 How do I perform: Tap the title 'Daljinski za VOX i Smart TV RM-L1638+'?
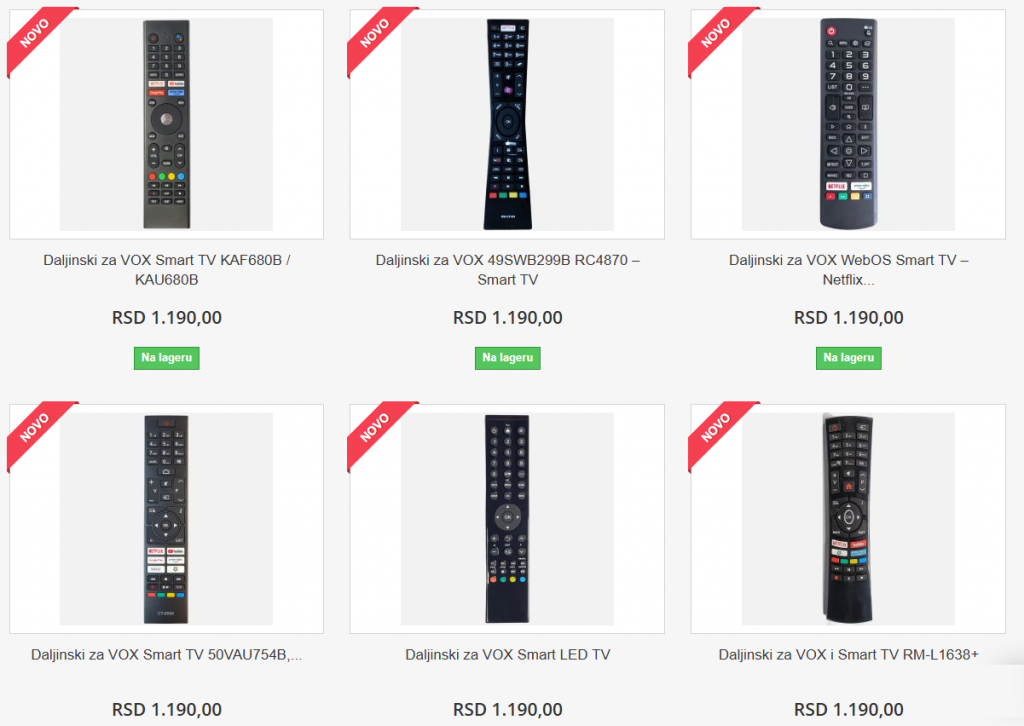(848, 655)
